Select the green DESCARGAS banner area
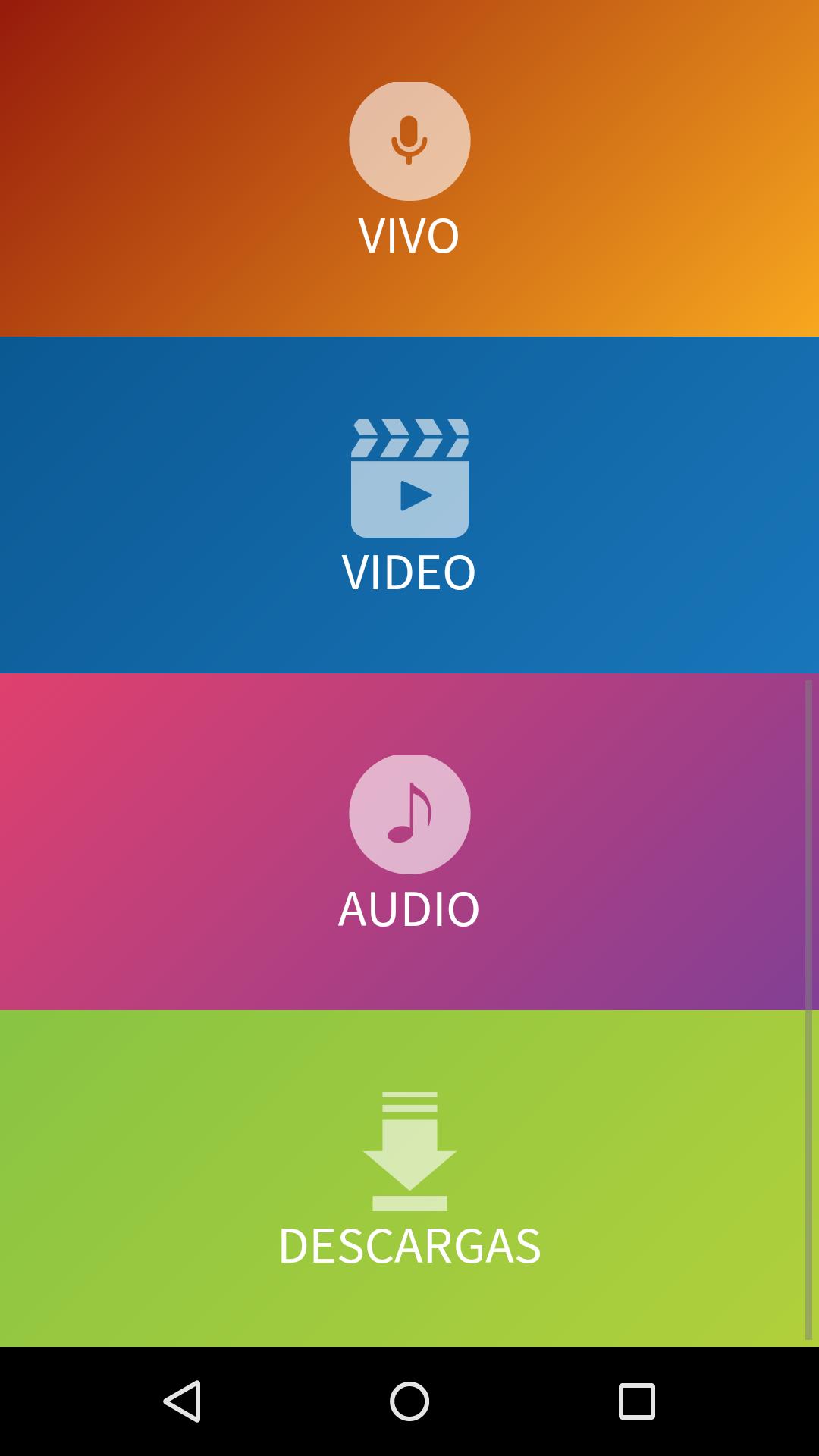The image size is (819, 1456). [190, 1175]
